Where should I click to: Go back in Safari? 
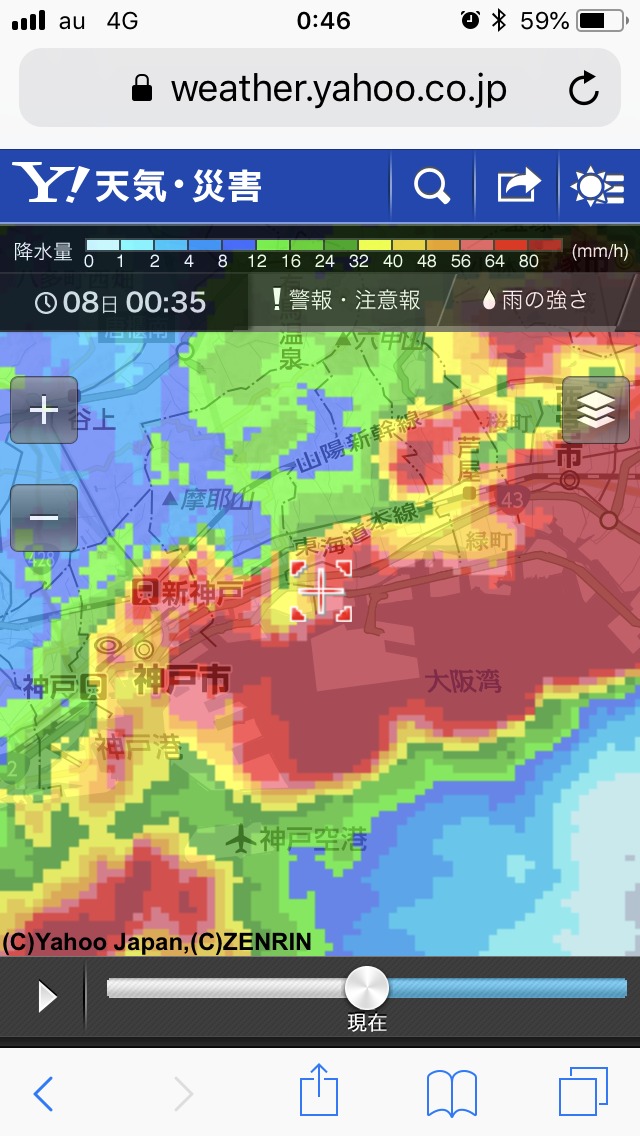pos(43,1093)
